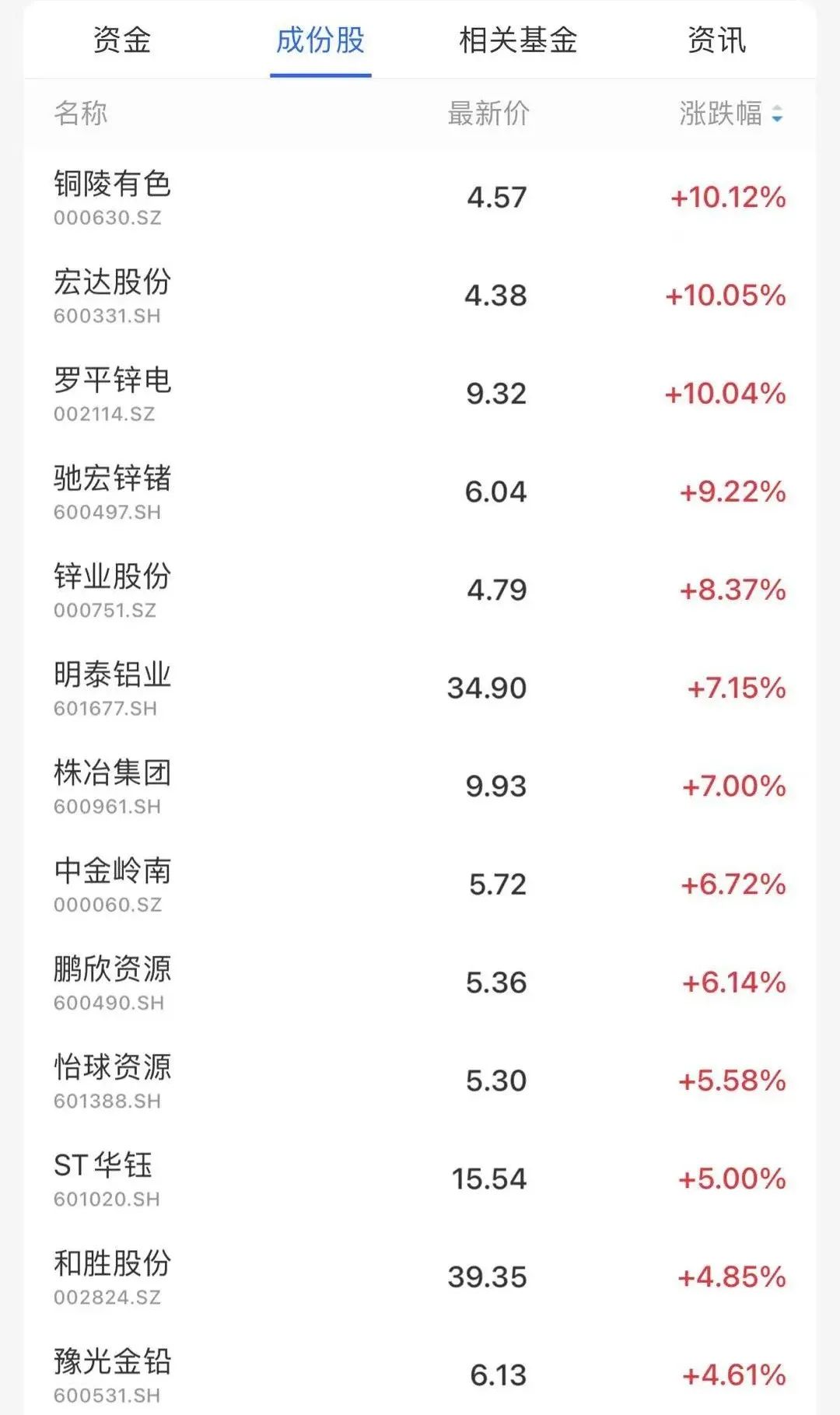The image size is (840, 1415).
Task: Sort the list by 涨跌幅
Action: point(731,114)
